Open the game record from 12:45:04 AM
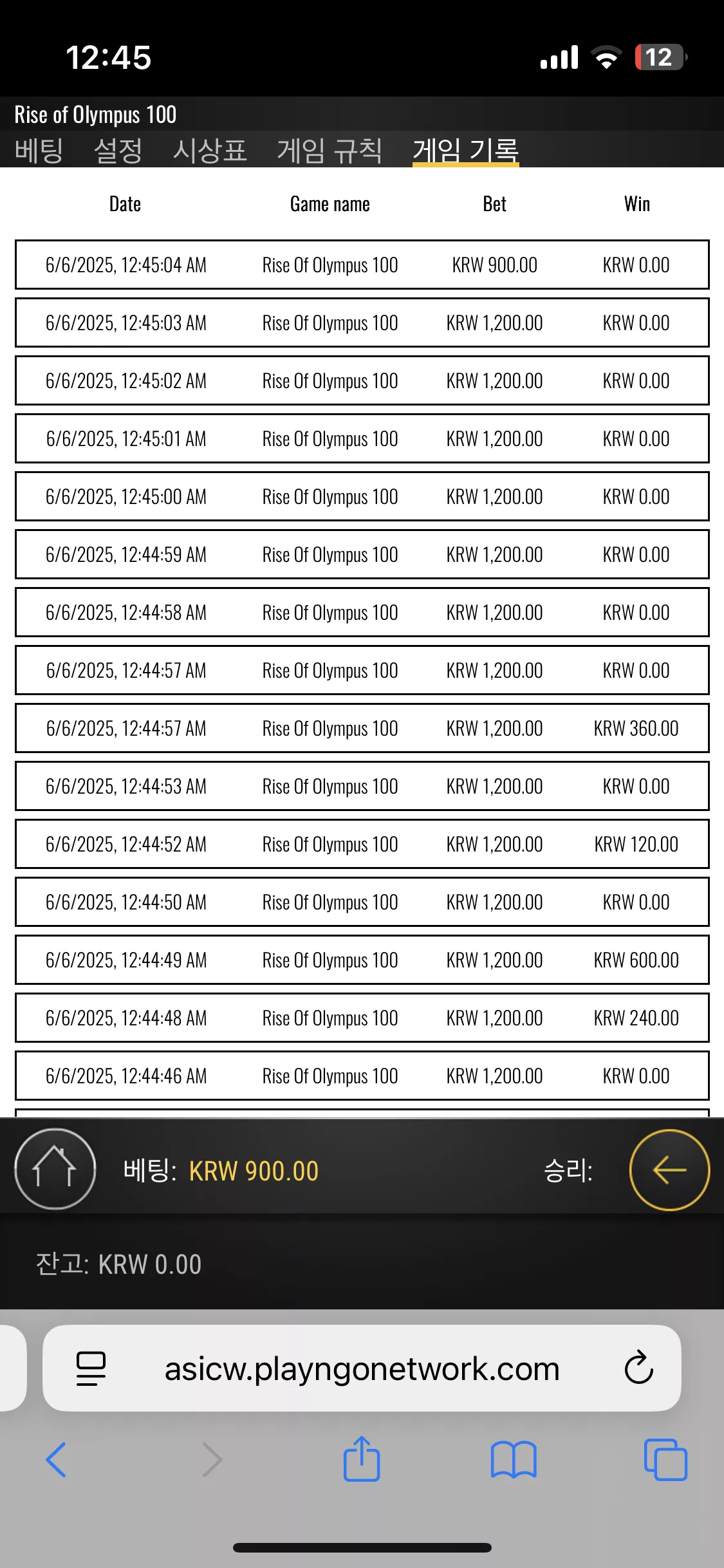Image resolution: width=724 pixels, height=1568 pixels. click(362, 265)
